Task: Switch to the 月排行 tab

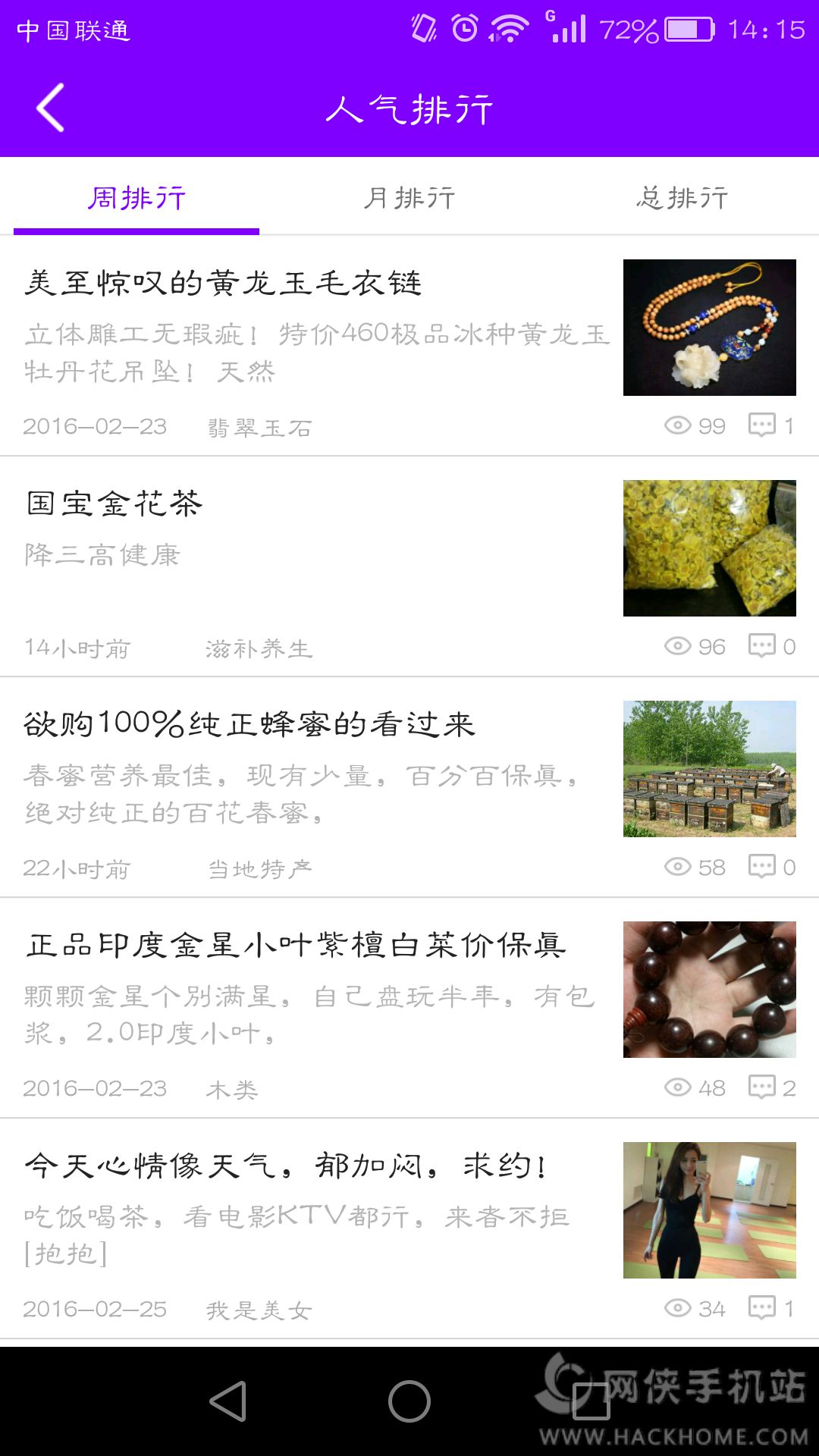Action: point(409,198)
